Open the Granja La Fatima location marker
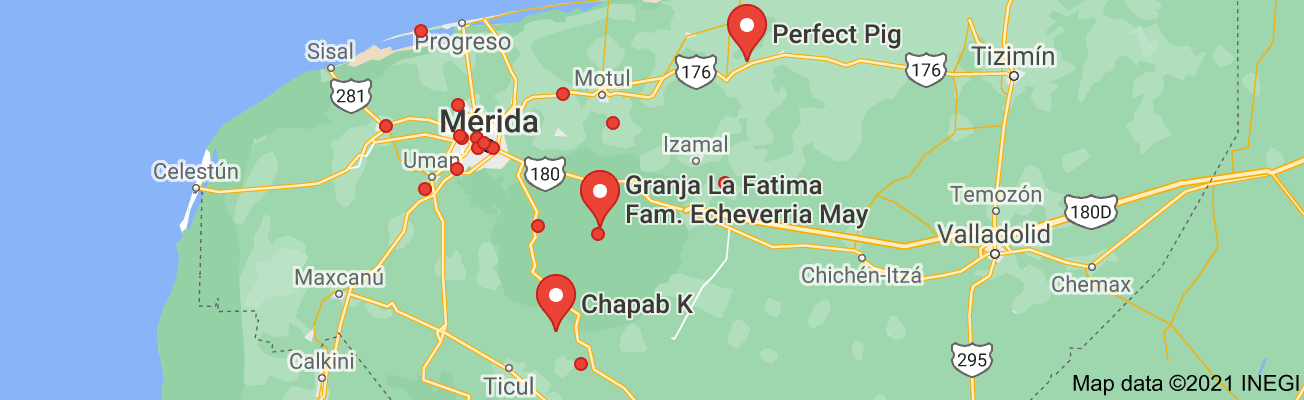 tap(600, 194)
